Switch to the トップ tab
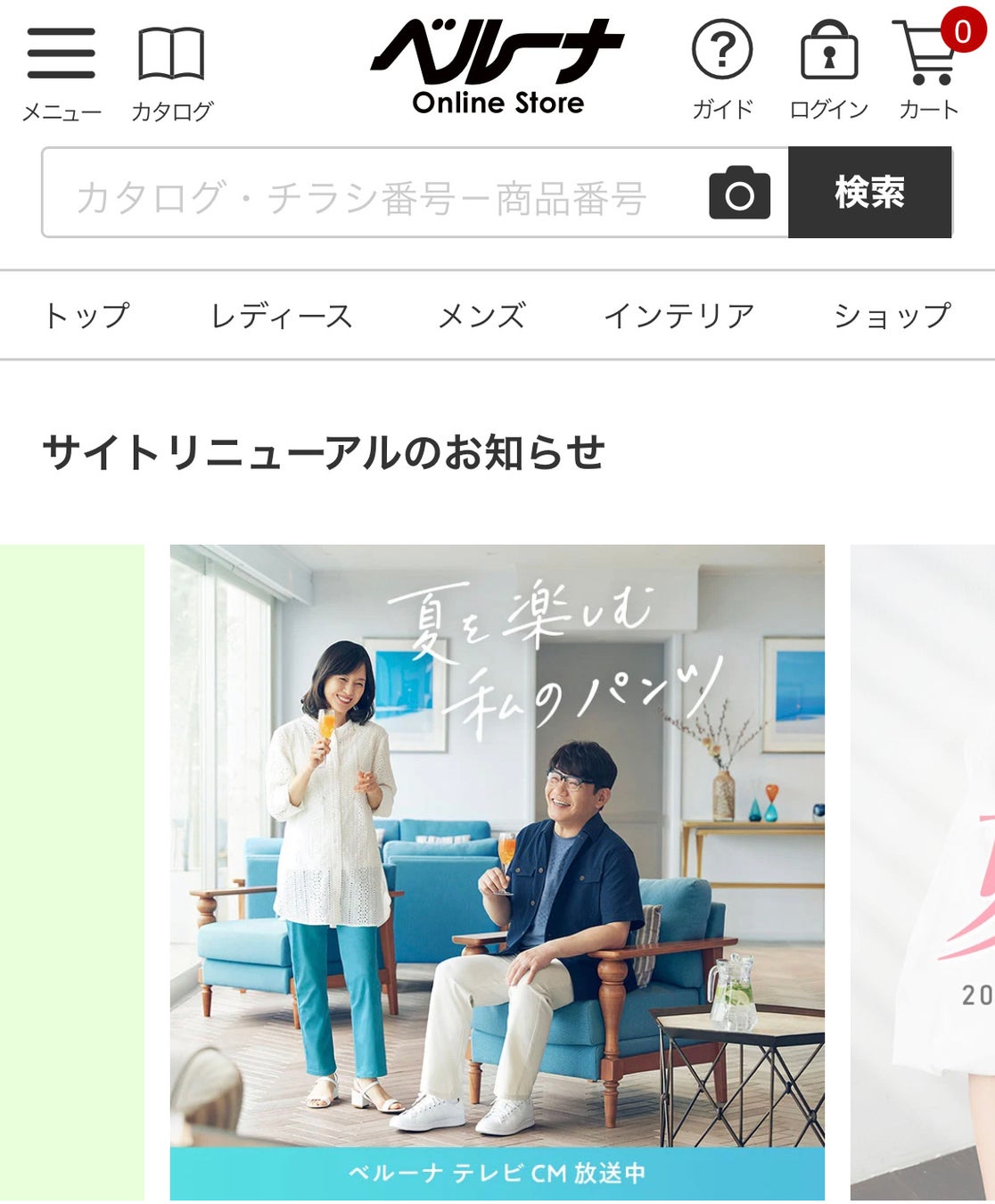Image resolution: width=995 pixels, height=1204 pixels. (86, 316)
